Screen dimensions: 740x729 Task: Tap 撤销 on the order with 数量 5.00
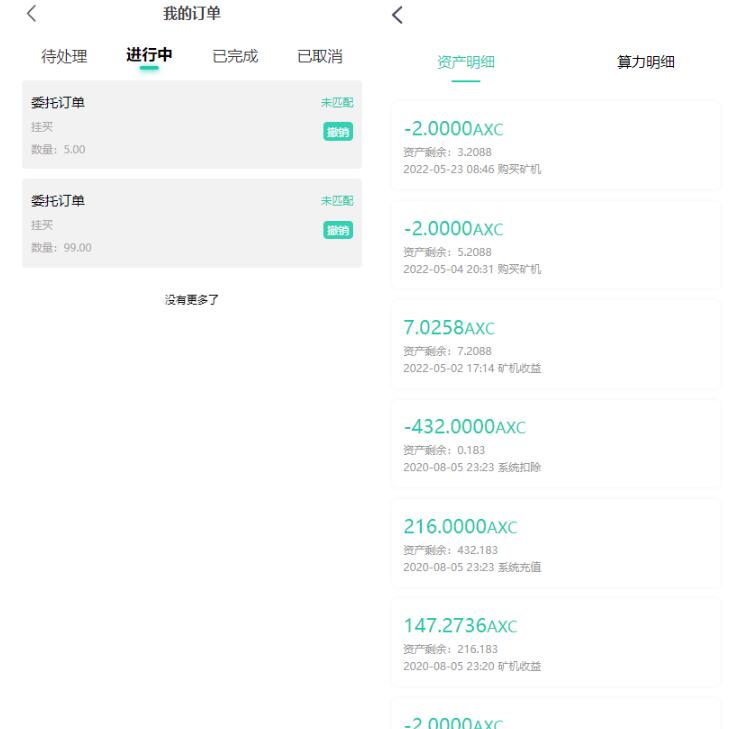338,132
